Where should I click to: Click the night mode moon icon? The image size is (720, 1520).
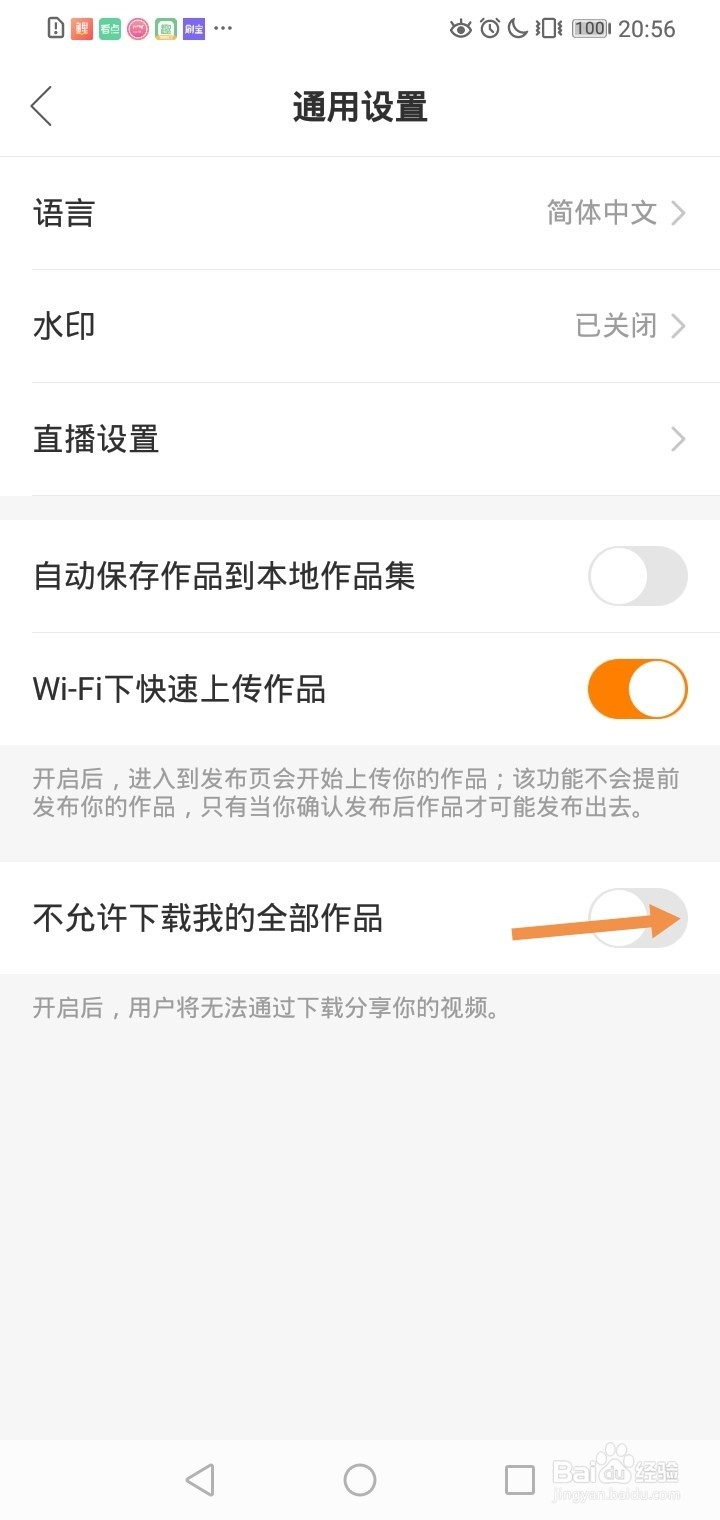point(518,29)
